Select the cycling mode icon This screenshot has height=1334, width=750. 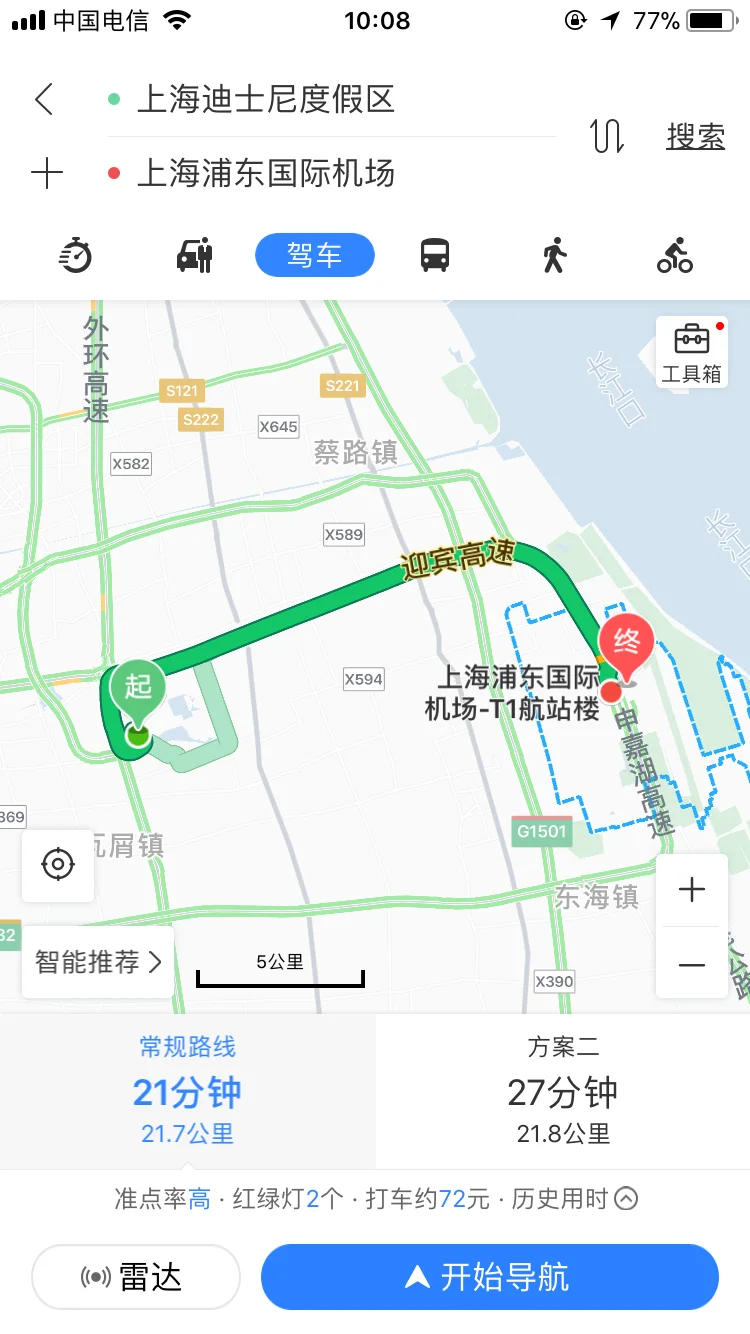pos(673,255)
